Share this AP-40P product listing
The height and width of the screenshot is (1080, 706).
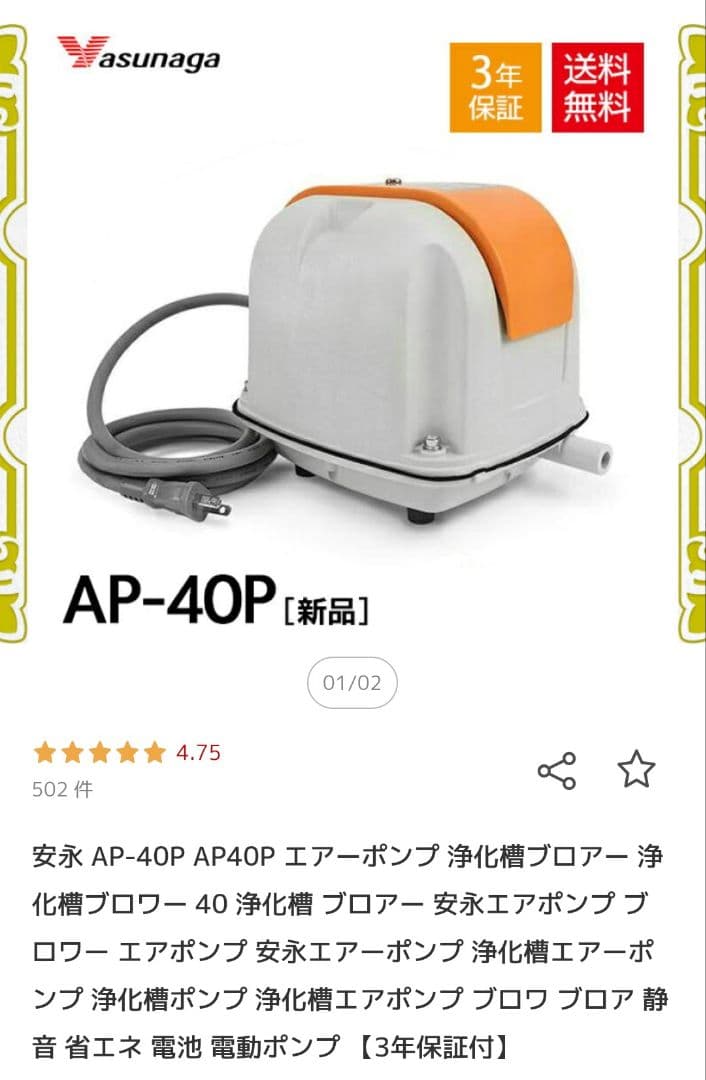coord(556,770)
